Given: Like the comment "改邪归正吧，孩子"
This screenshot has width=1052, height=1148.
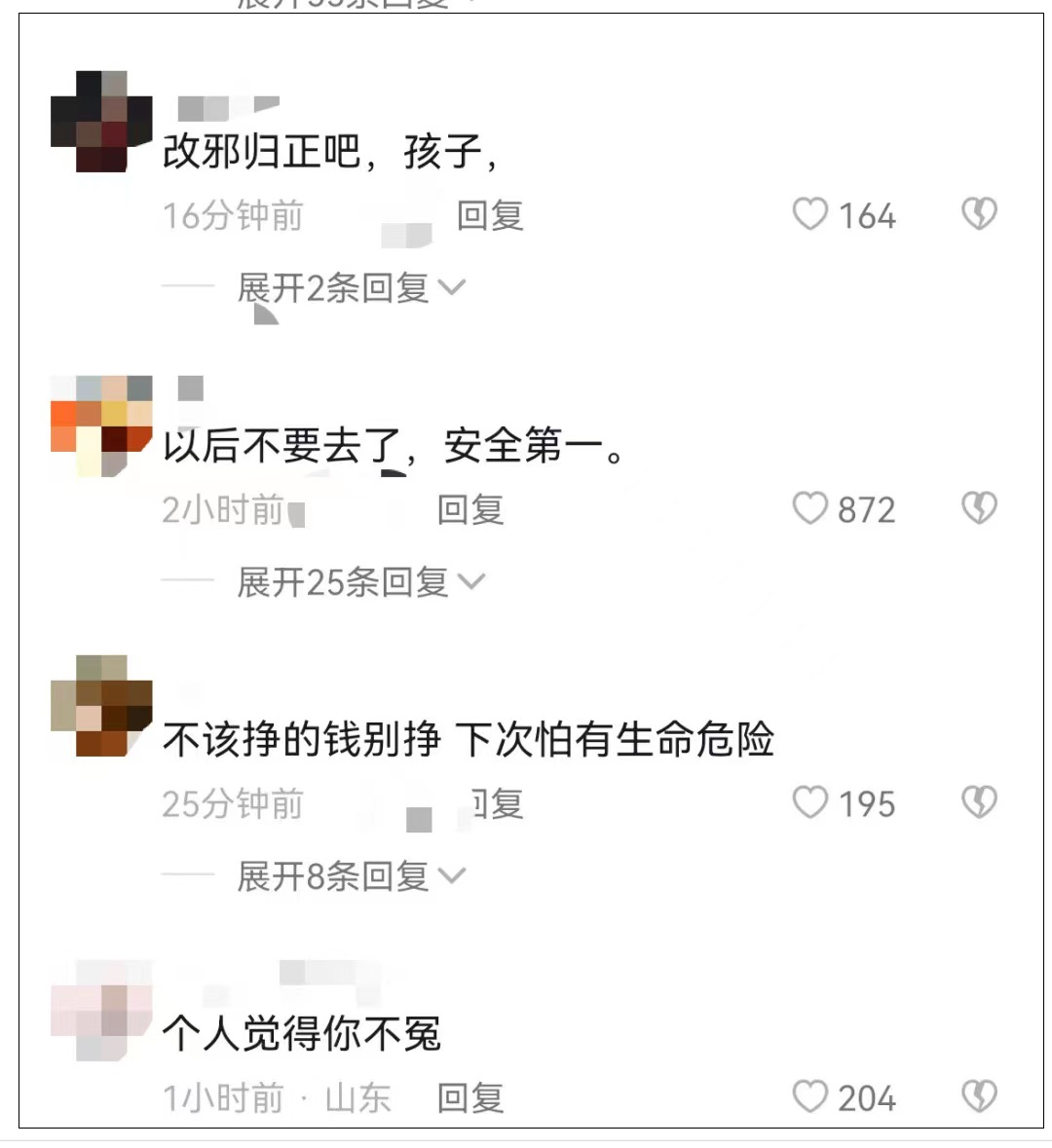Looking at the screenshot, I should click(810, 215).
